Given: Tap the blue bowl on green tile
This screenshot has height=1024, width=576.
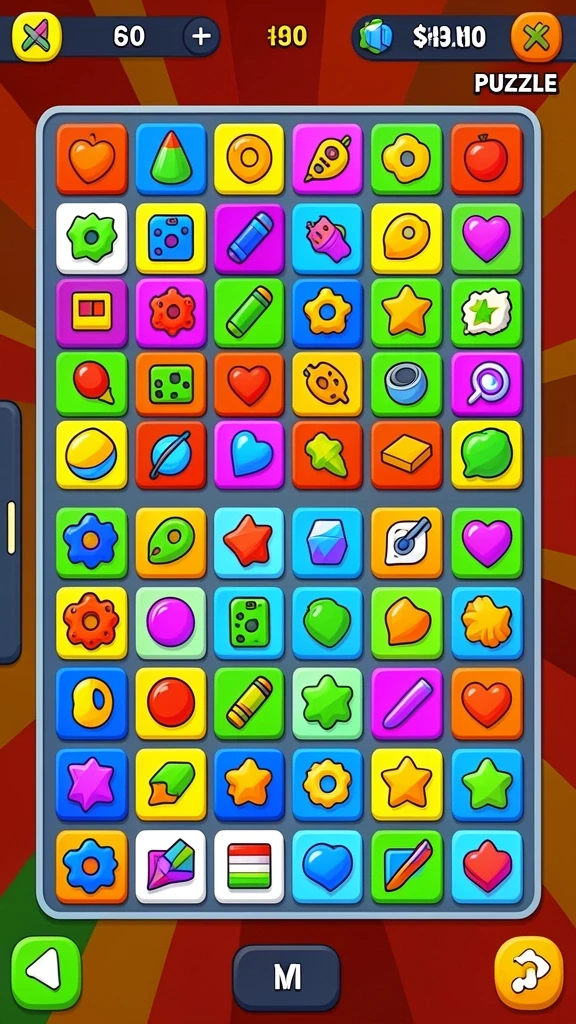Looking at the screenshot, I should 407,385.
